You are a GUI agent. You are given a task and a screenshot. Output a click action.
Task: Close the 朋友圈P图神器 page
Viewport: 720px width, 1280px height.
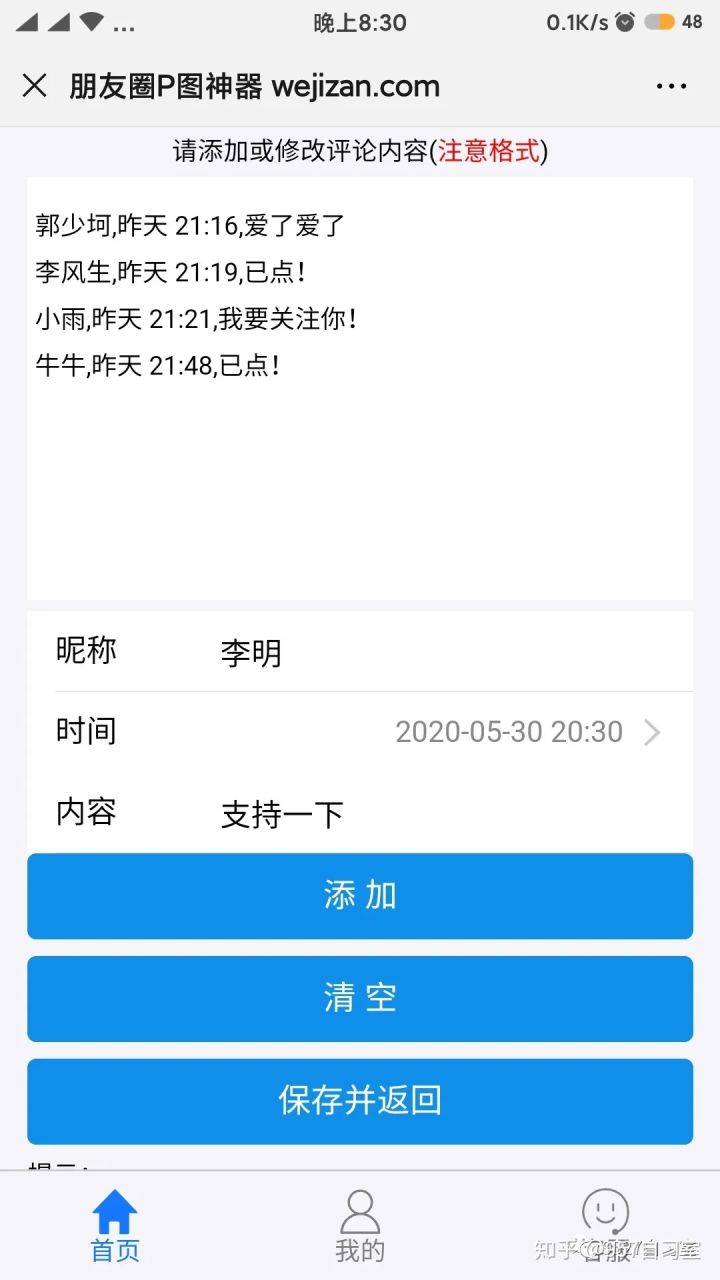point(34,86)
